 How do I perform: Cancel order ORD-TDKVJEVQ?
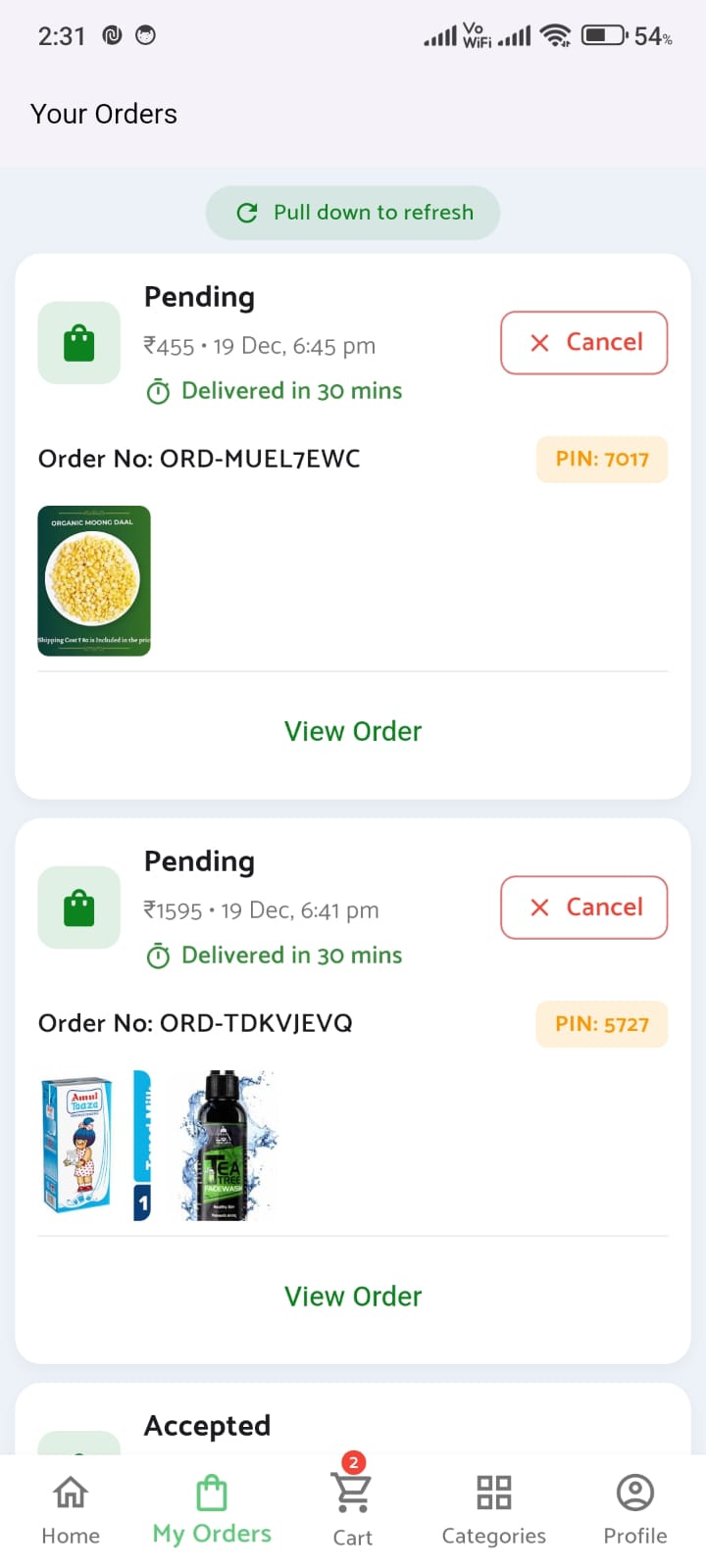click(584, 907)
